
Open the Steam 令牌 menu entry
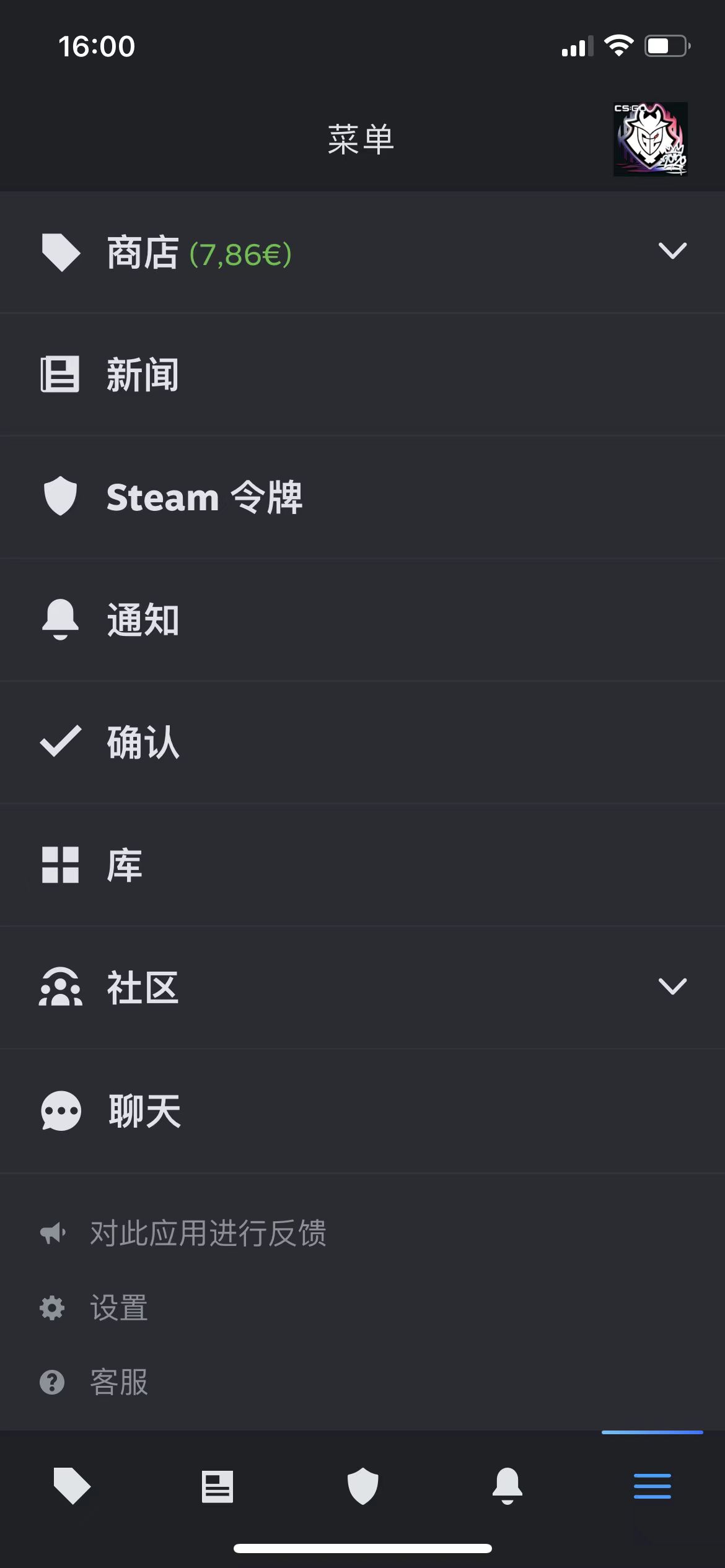204,496
